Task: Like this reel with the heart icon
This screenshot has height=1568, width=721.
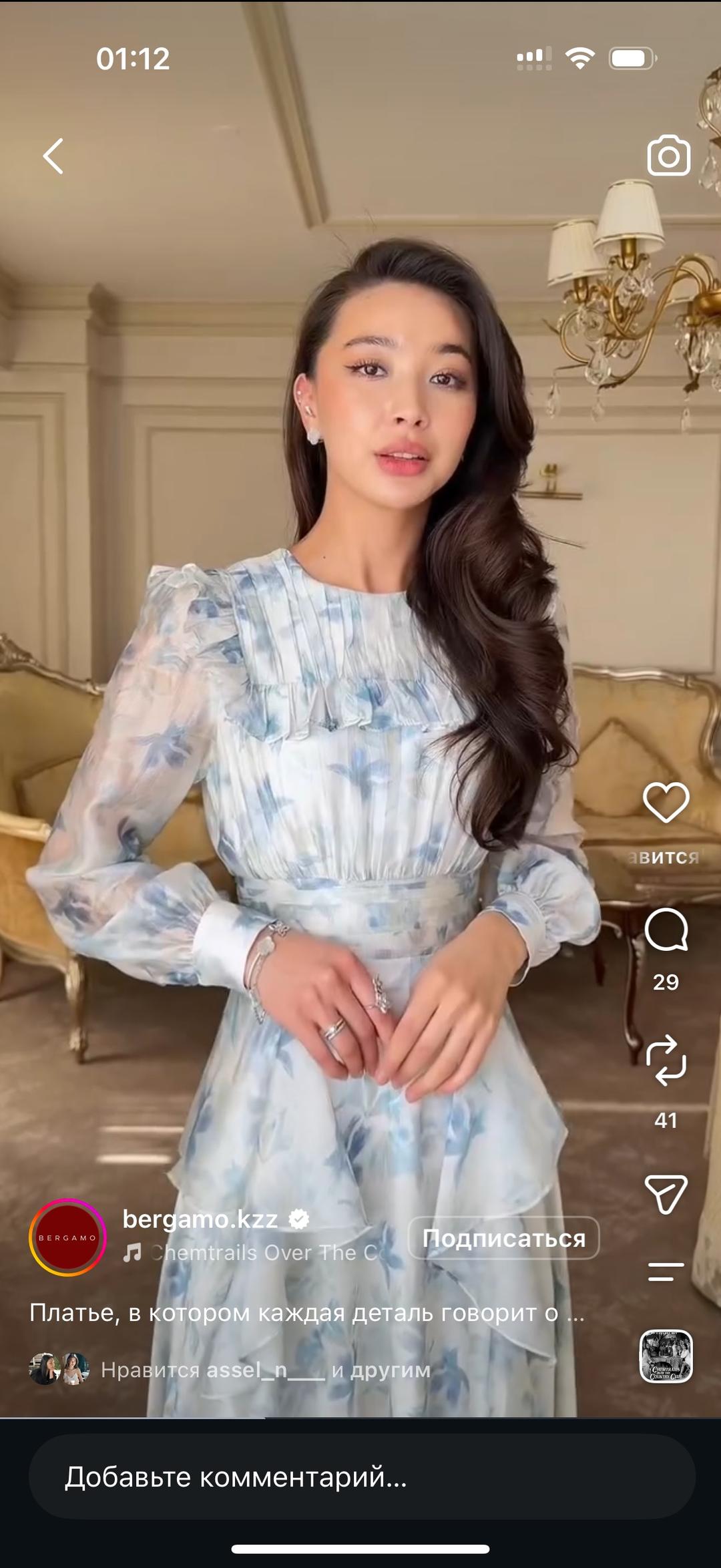Action: coord(666,802)
